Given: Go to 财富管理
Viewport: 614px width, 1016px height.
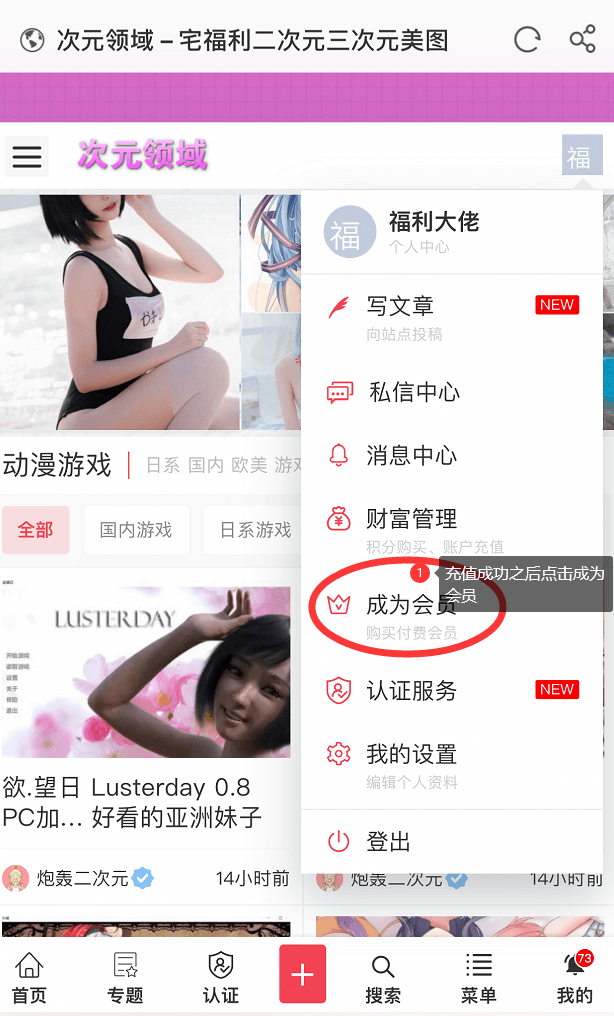Looking at the screenshot, I should (x=411, y=519).
